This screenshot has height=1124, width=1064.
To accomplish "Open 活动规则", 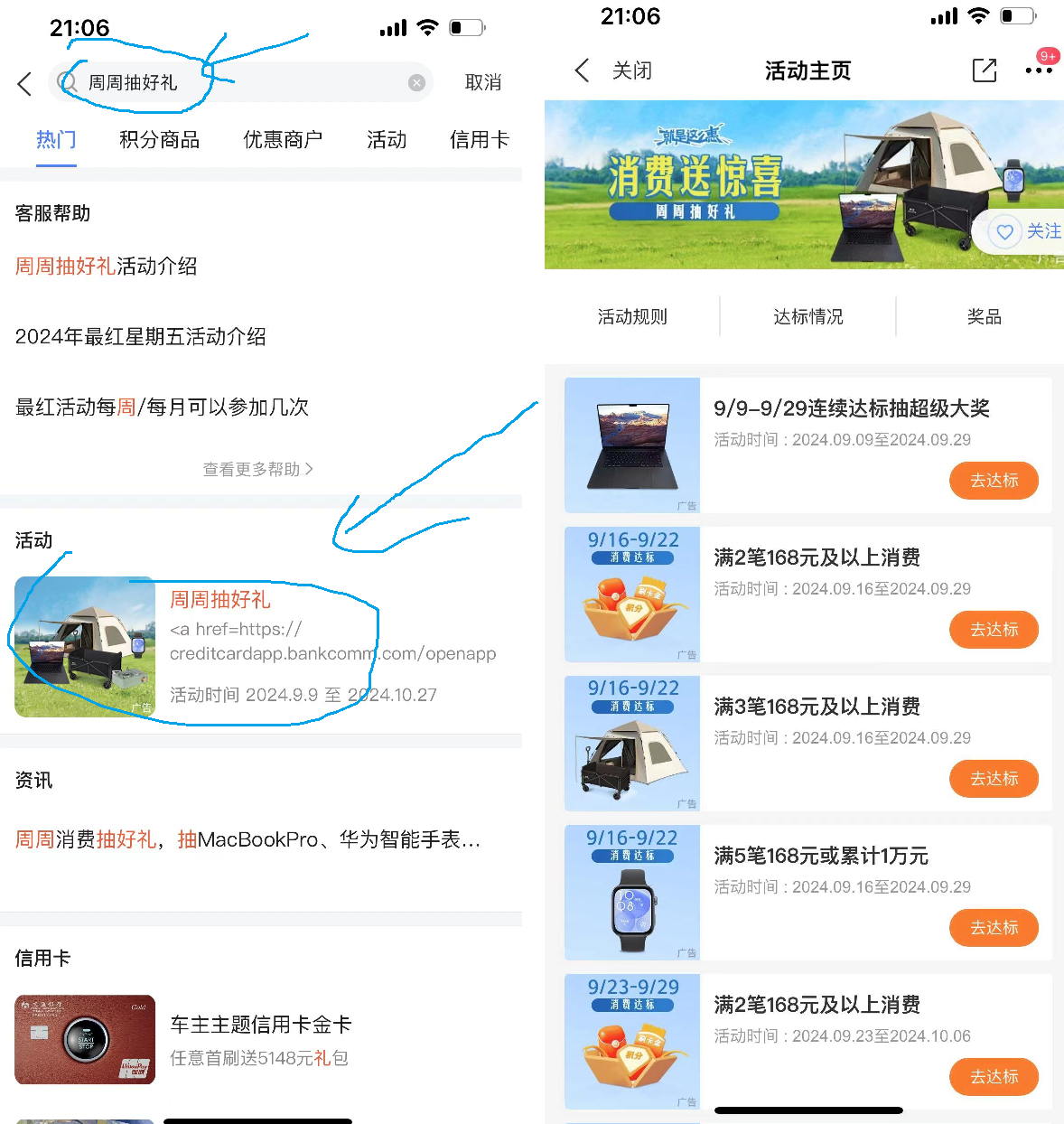I will pyautogui.click(x=631, y=317).
